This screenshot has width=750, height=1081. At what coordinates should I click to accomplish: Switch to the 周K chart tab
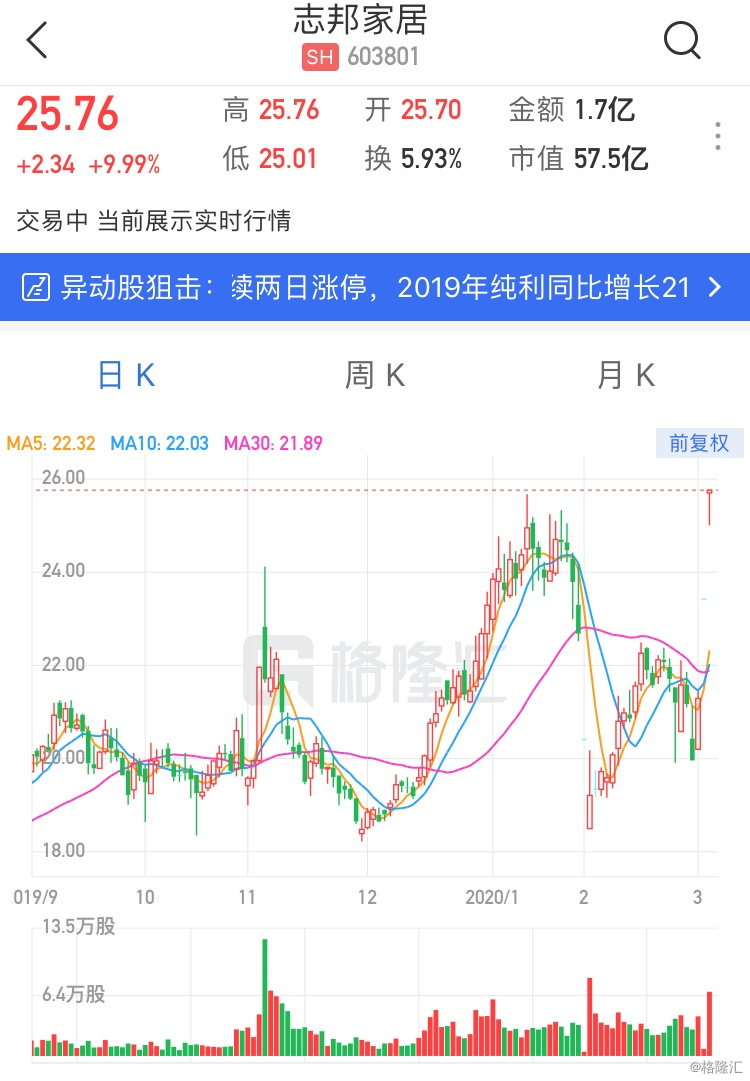pyautogui.click(x=375, y=376)
